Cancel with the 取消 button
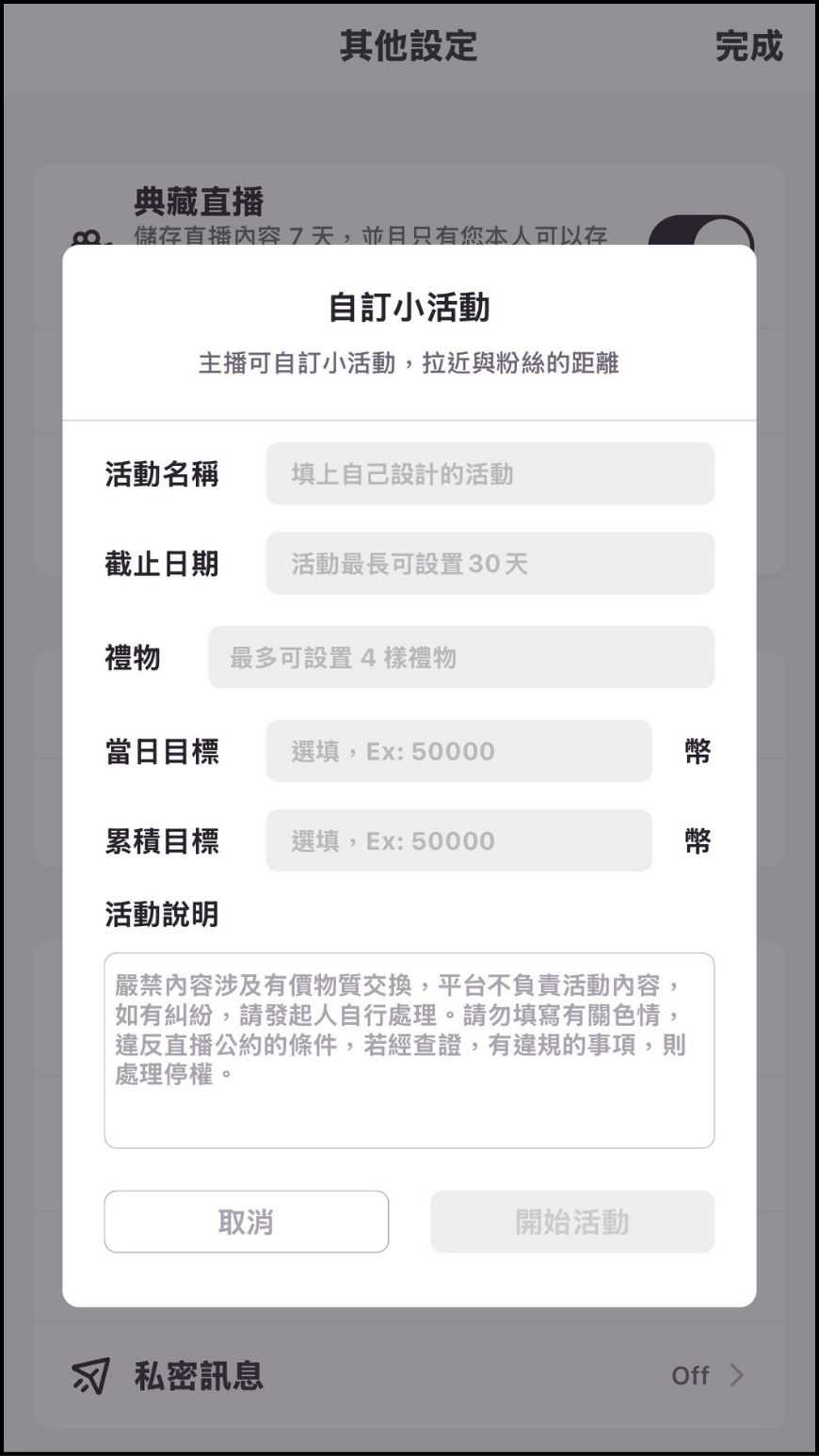This screenshot has height=1456, width=819. click(x=246, y=1222)
